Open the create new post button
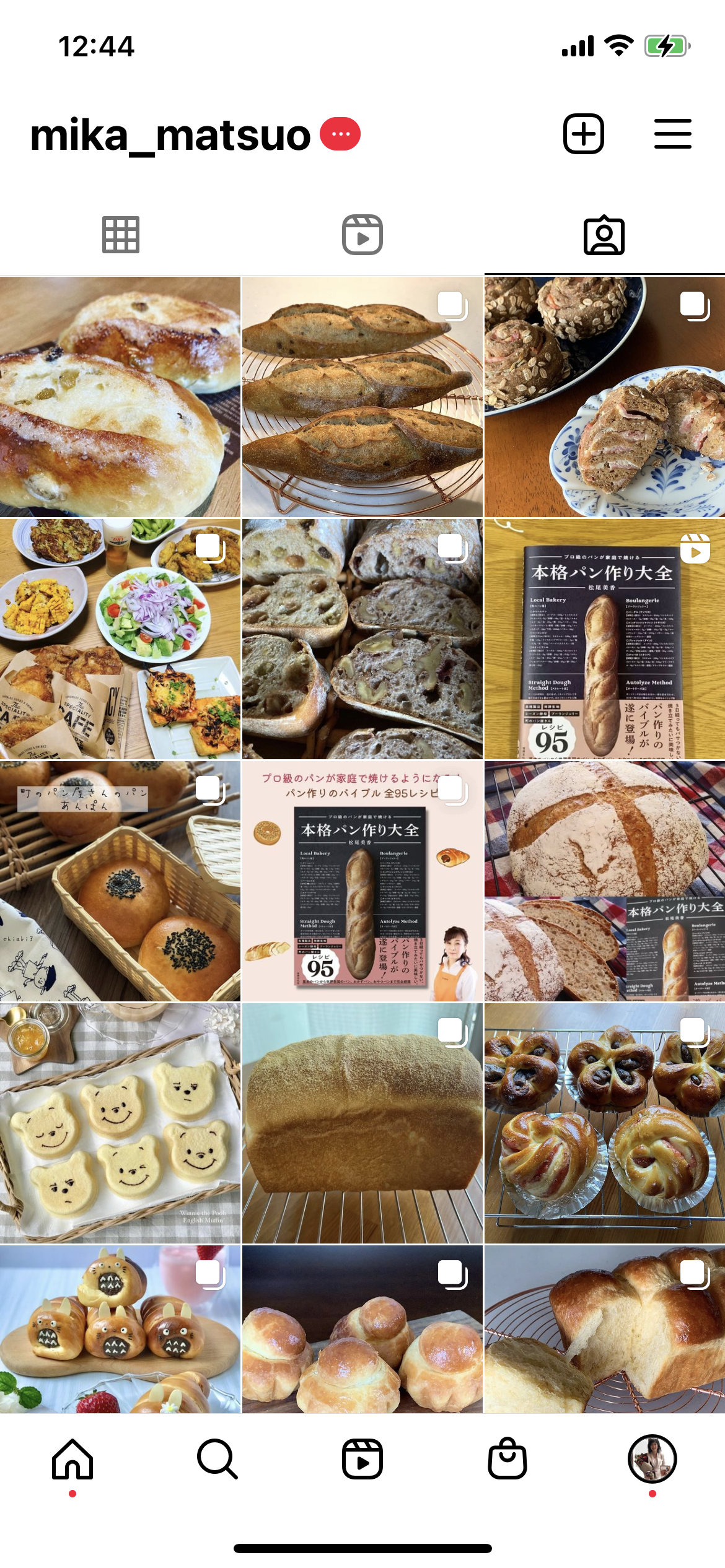Screen dimensions: 725x1568 583,134
